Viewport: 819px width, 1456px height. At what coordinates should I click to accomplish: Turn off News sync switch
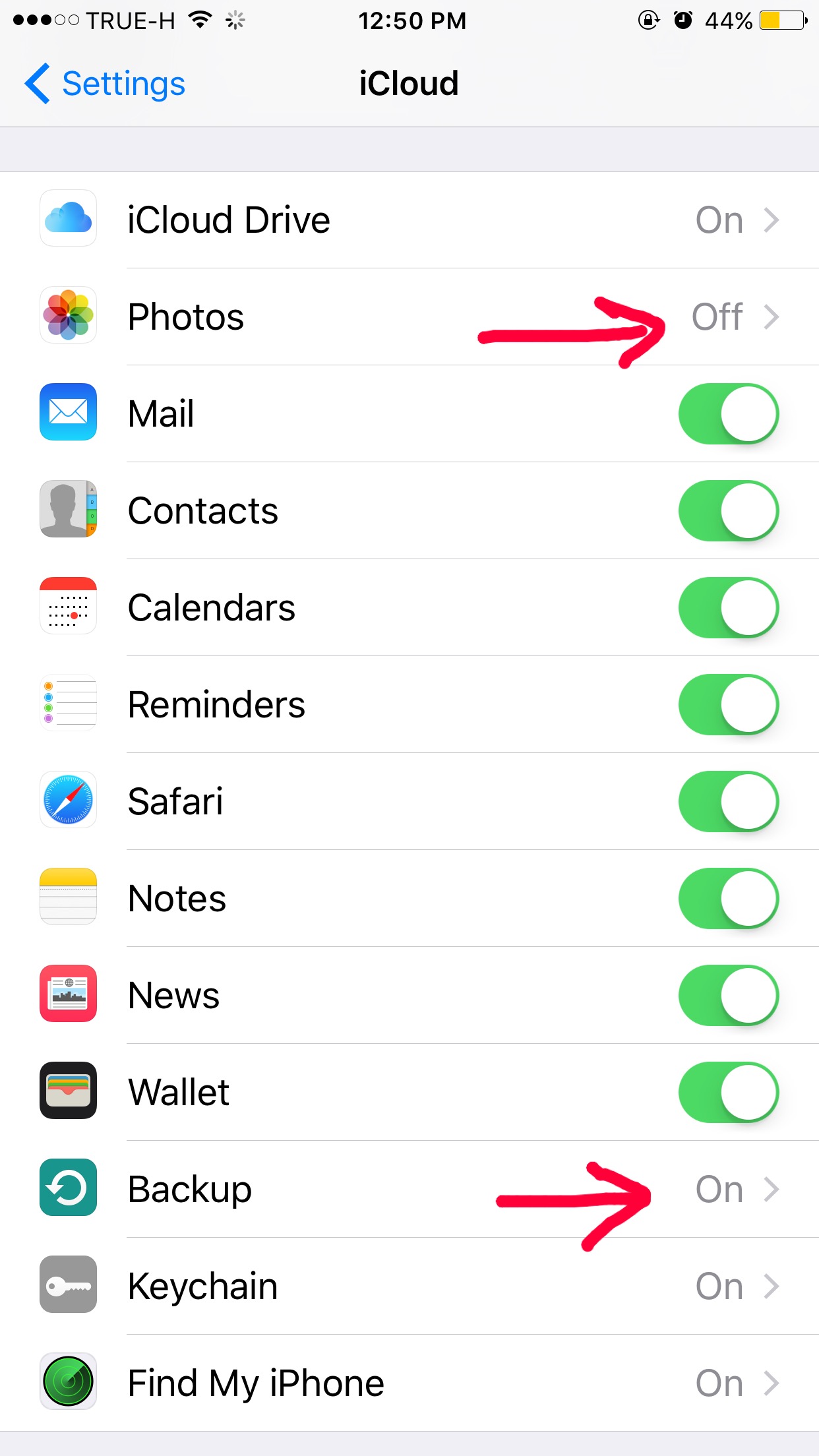(x=728, y=996)
